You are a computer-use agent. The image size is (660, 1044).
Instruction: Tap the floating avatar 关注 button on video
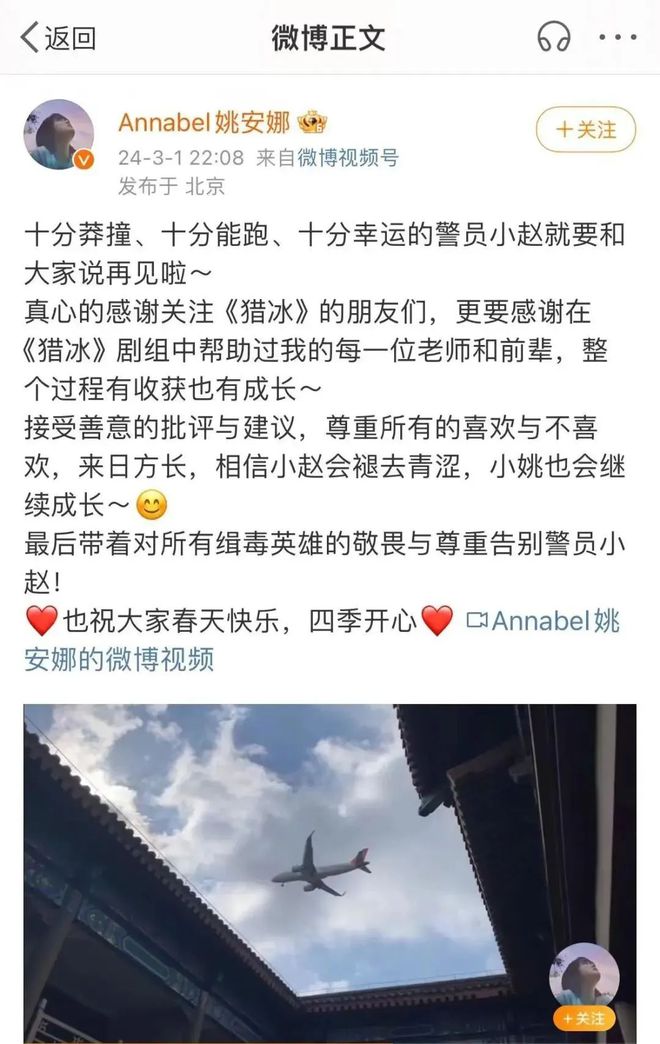[584, 1017]
